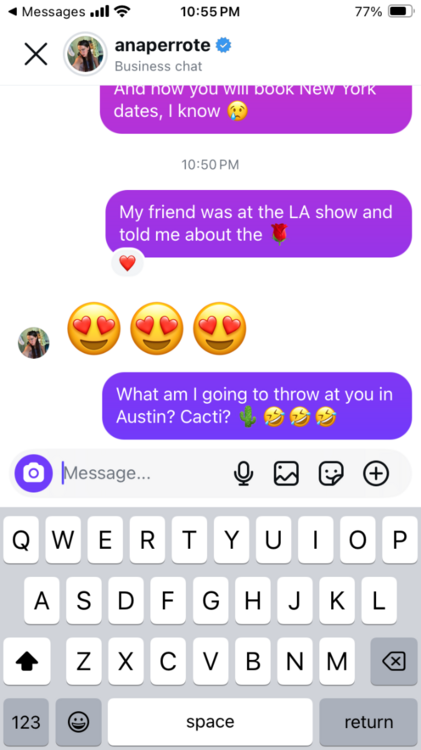The height and width of the screenshot is (750, 421).
Task: Open the camera from the message bar
Action: (33, 473)
